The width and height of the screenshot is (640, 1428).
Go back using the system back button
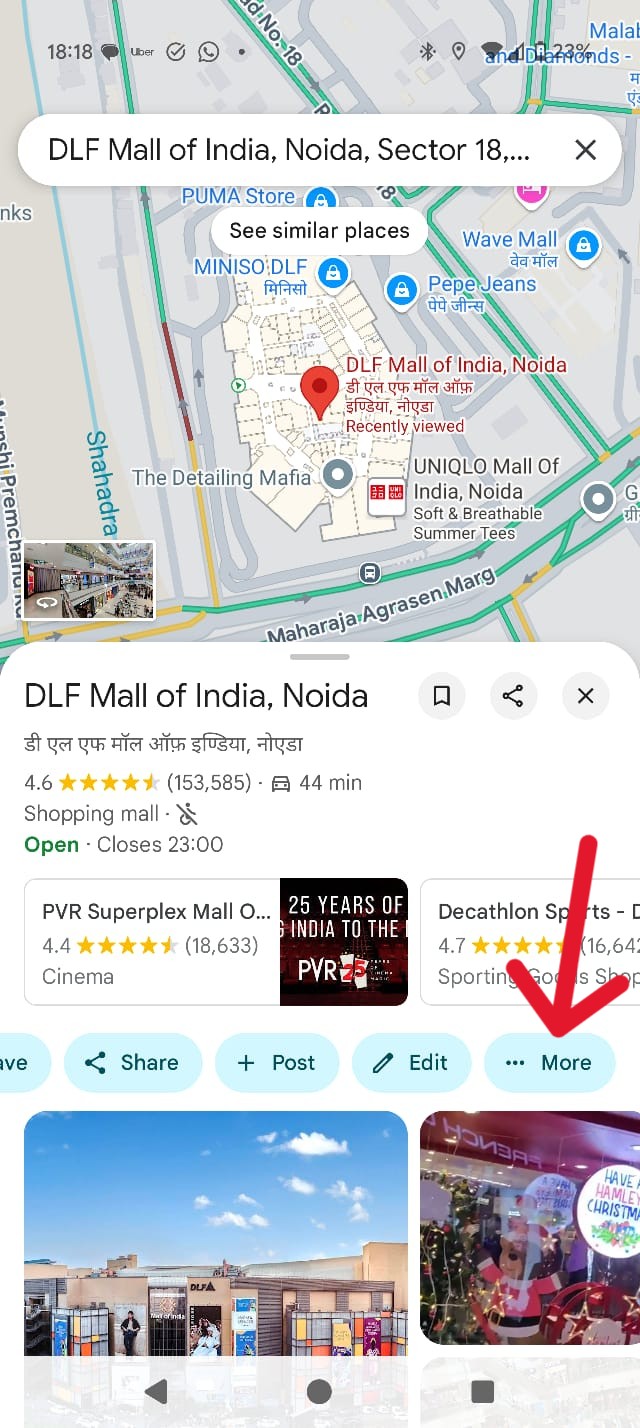(x=157, y=1391)
